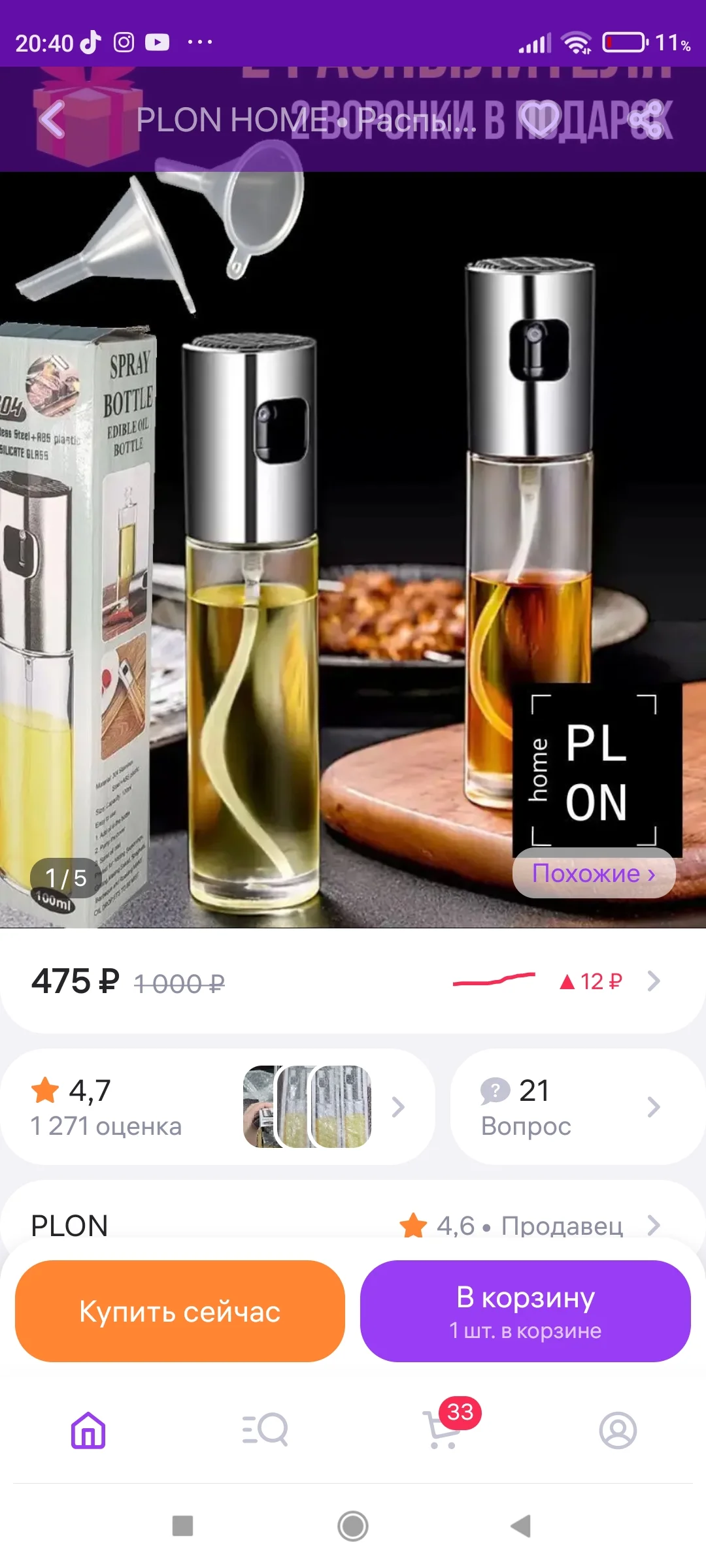Expand the Вопрос section chevron
706x1568 pixels.
pyautogui.click(x=654, y=1106)
